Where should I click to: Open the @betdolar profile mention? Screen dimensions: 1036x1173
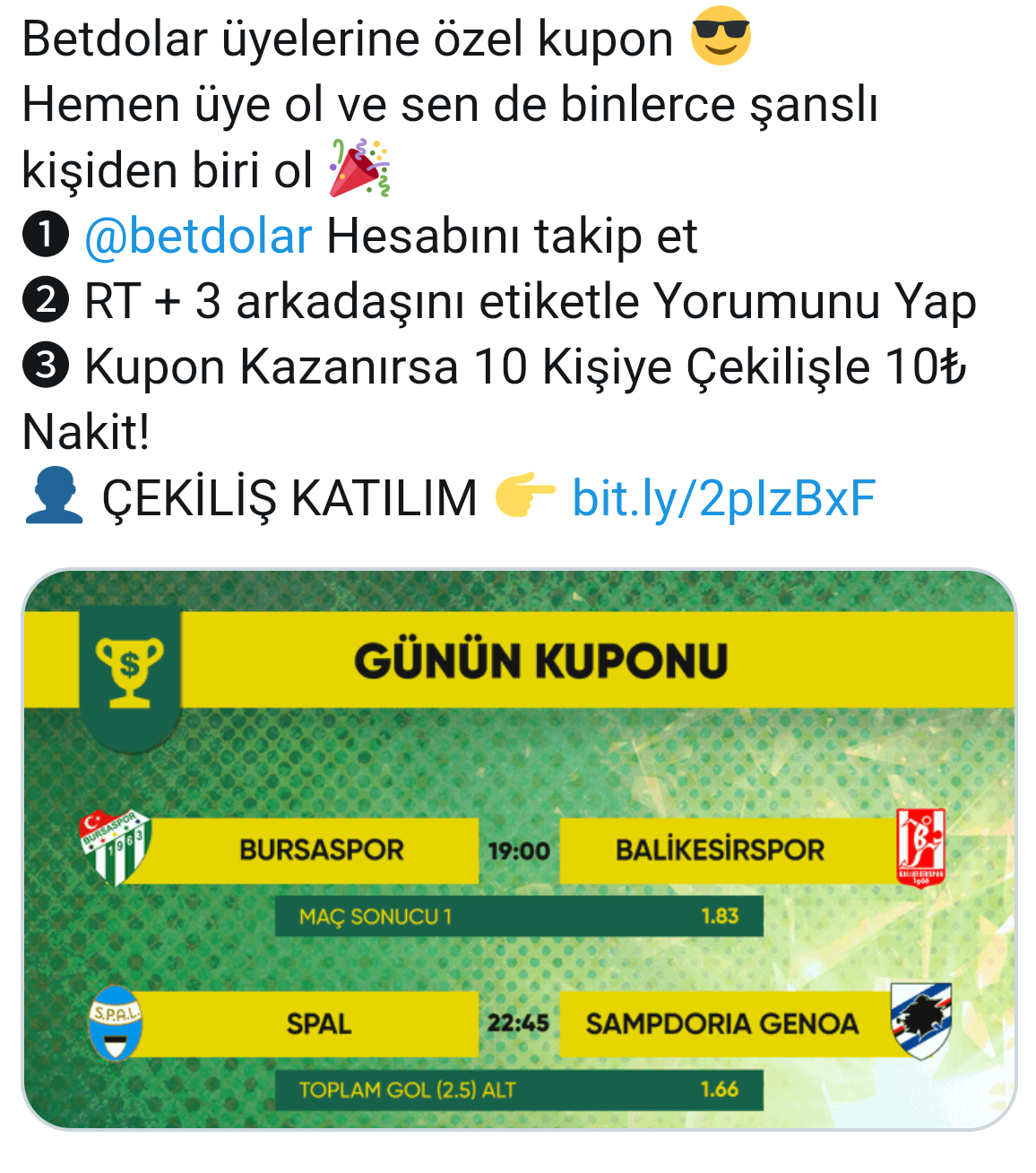[x=198, y=237]
